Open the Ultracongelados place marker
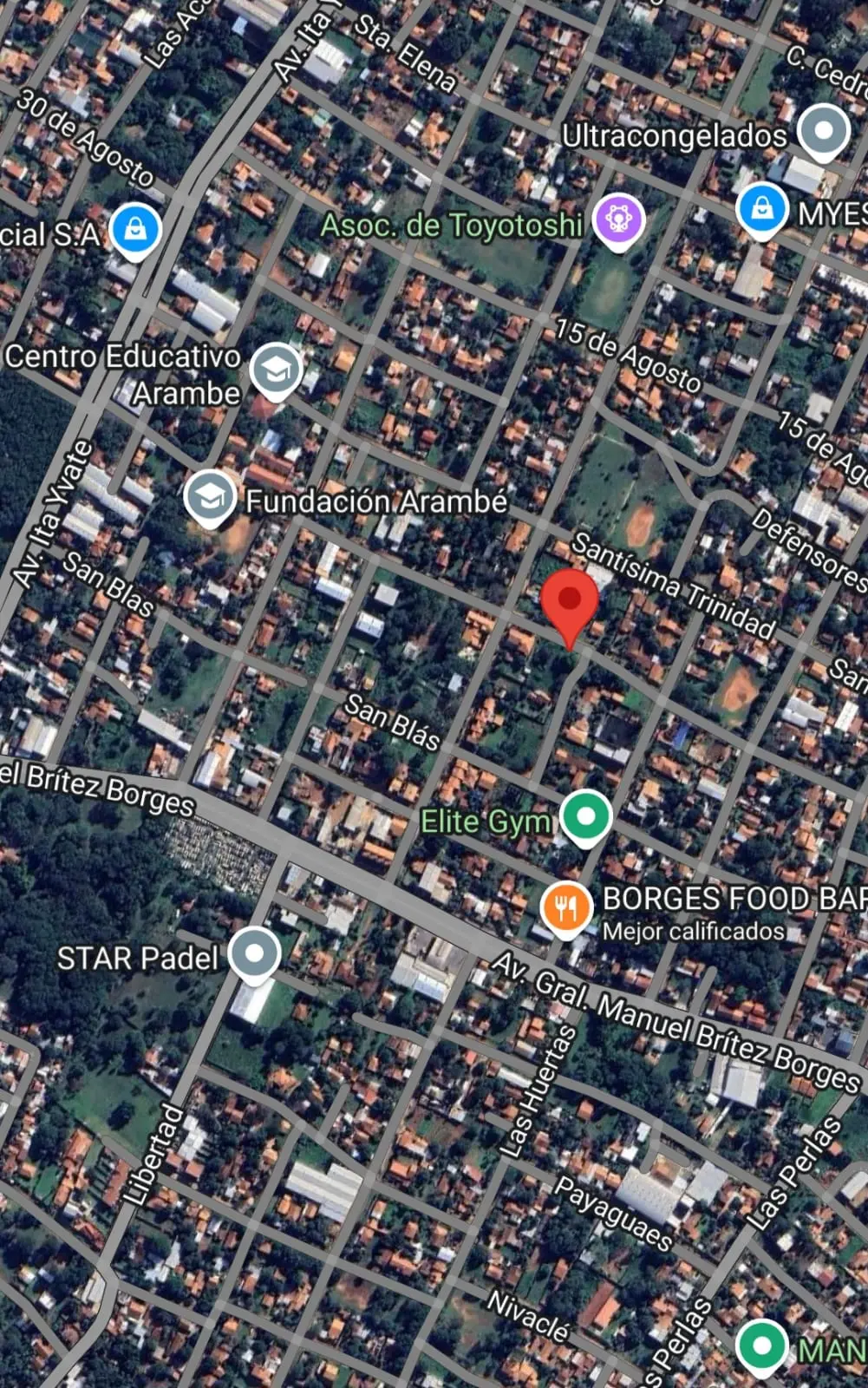 pos(823,132)
